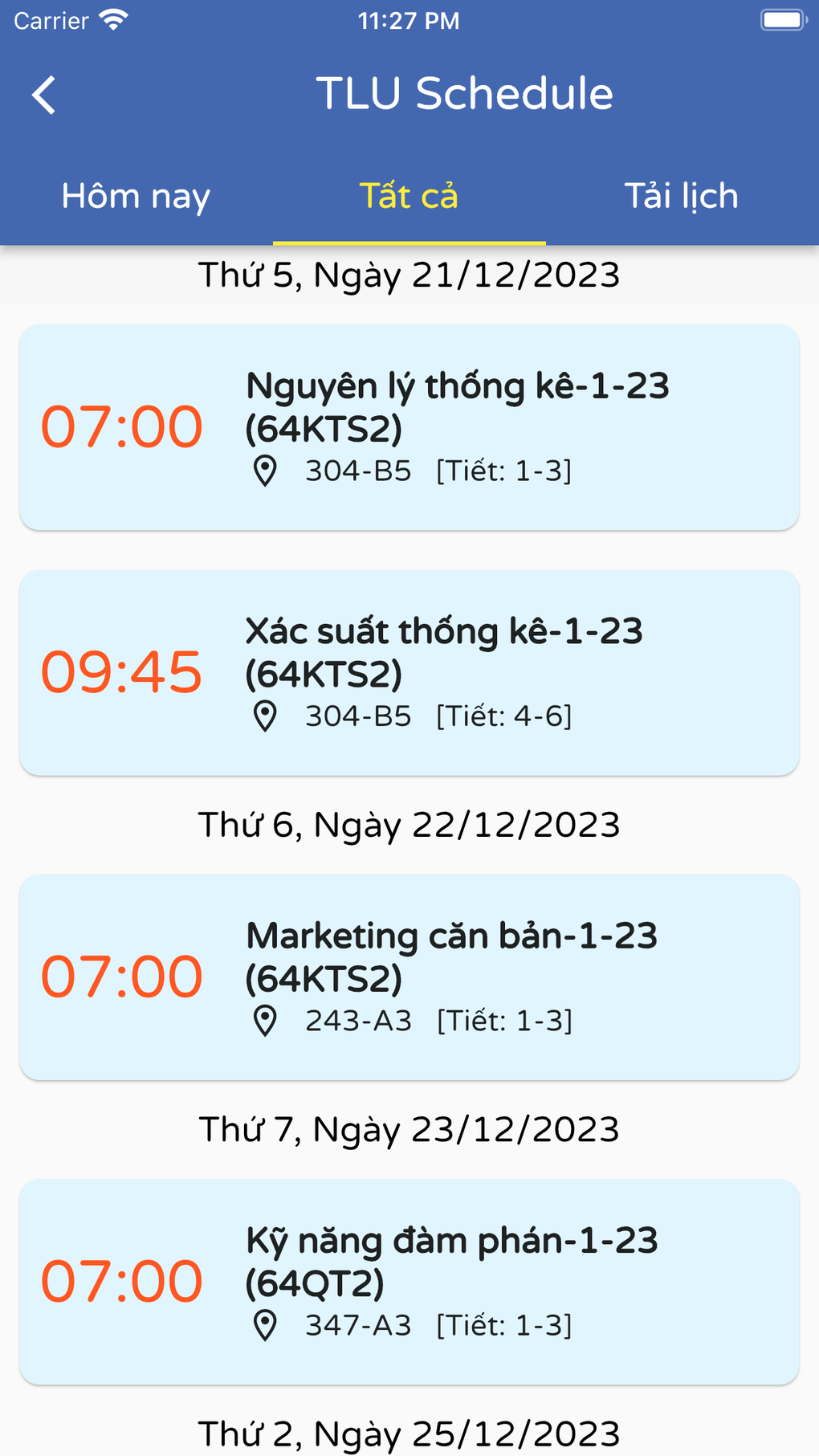Open the Kỹ năng đàm phán class card
This screenshot has width=819, height=1456.
(409, 1282)
